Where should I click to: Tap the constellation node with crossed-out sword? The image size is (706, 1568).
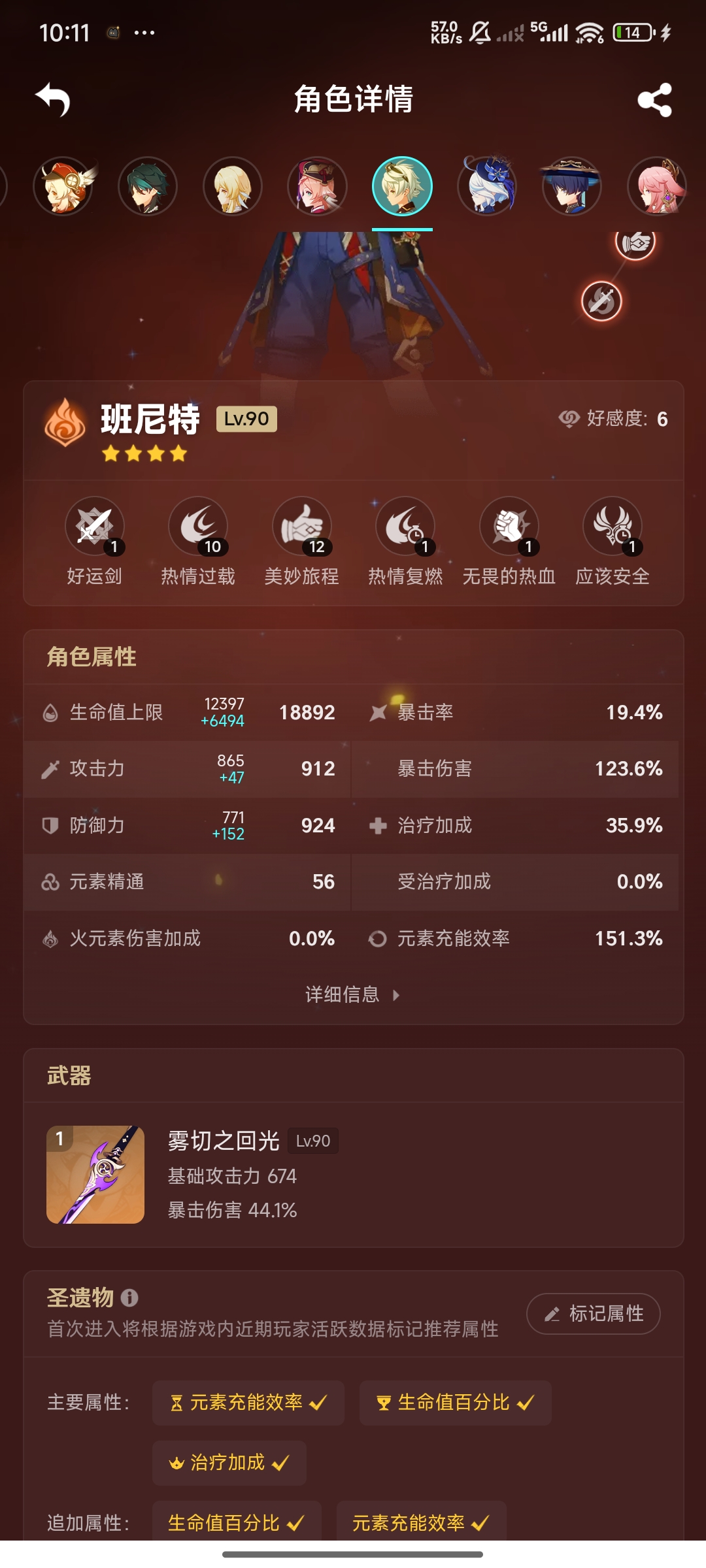tap(601, 301)
